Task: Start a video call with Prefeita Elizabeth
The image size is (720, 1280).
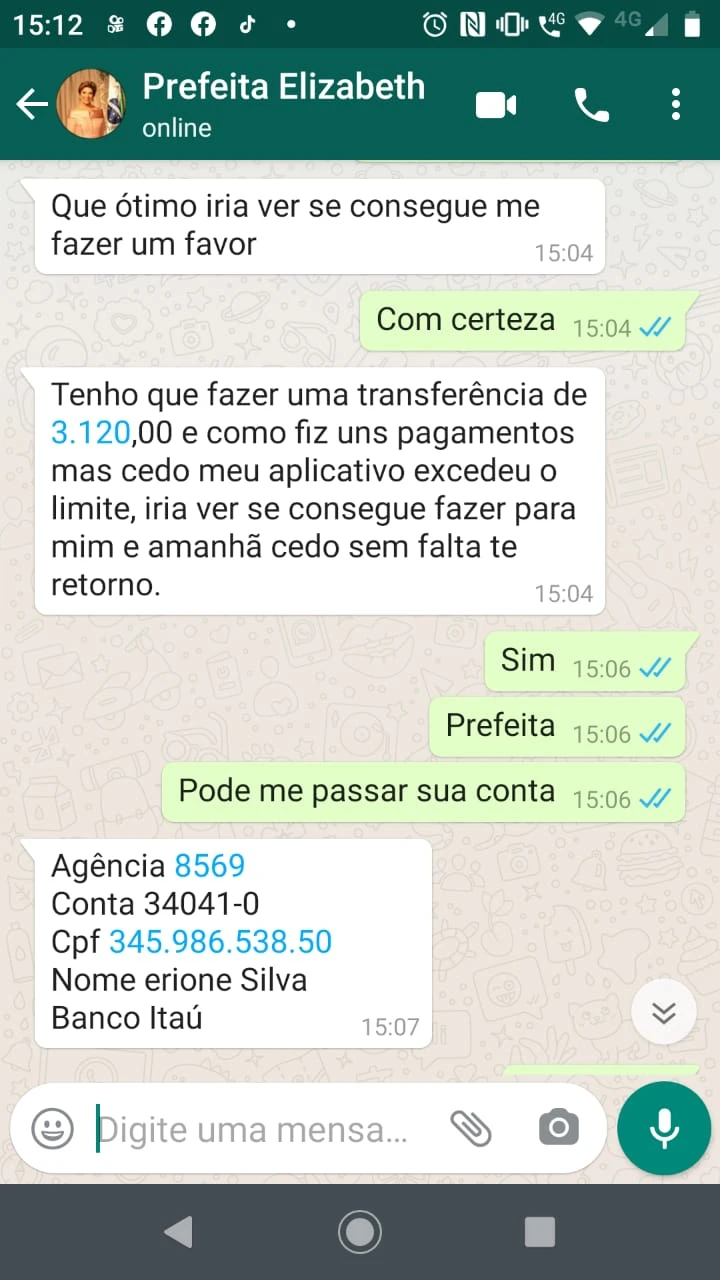Action: pyautogui.click(x=496, y=104)
